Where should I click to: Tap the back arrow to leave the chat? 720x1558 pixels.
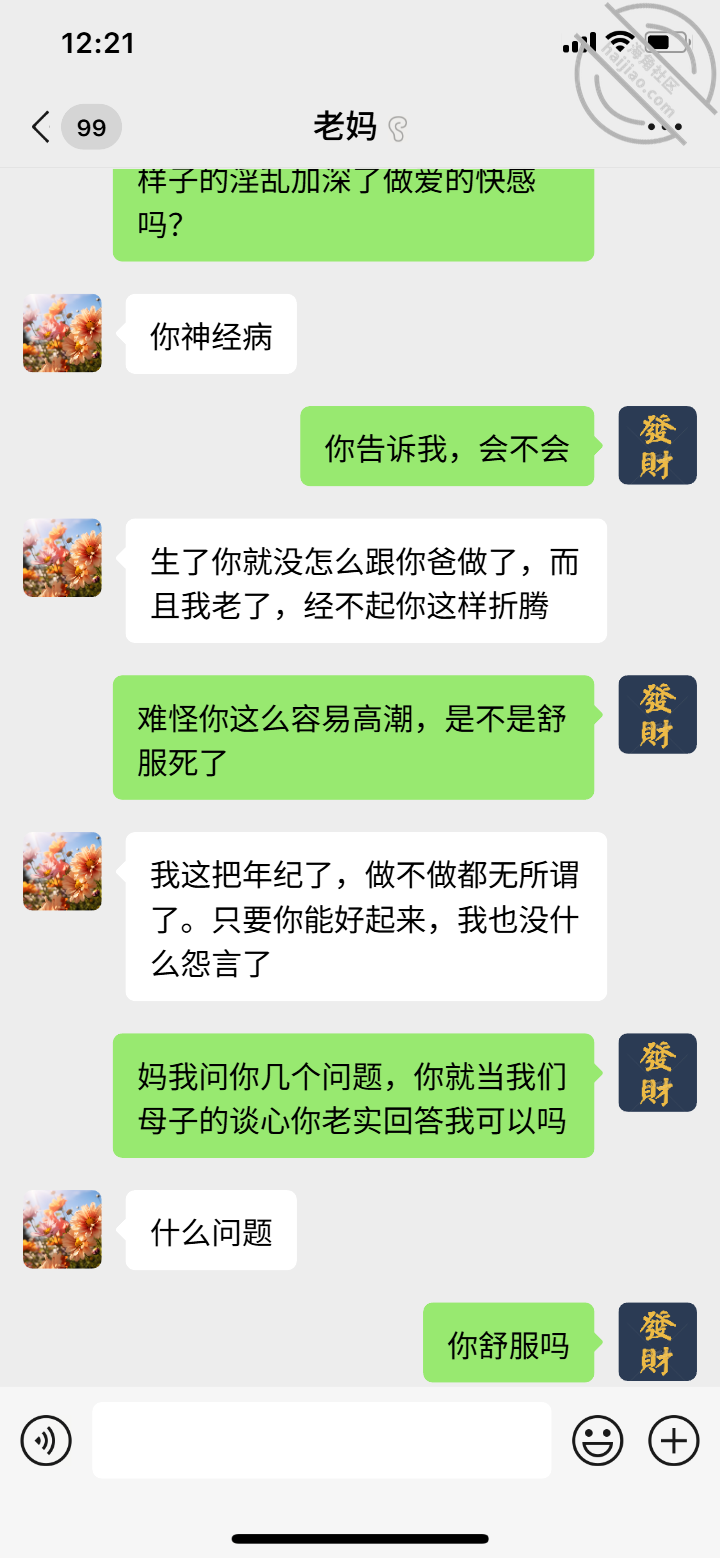coord(38,127)
